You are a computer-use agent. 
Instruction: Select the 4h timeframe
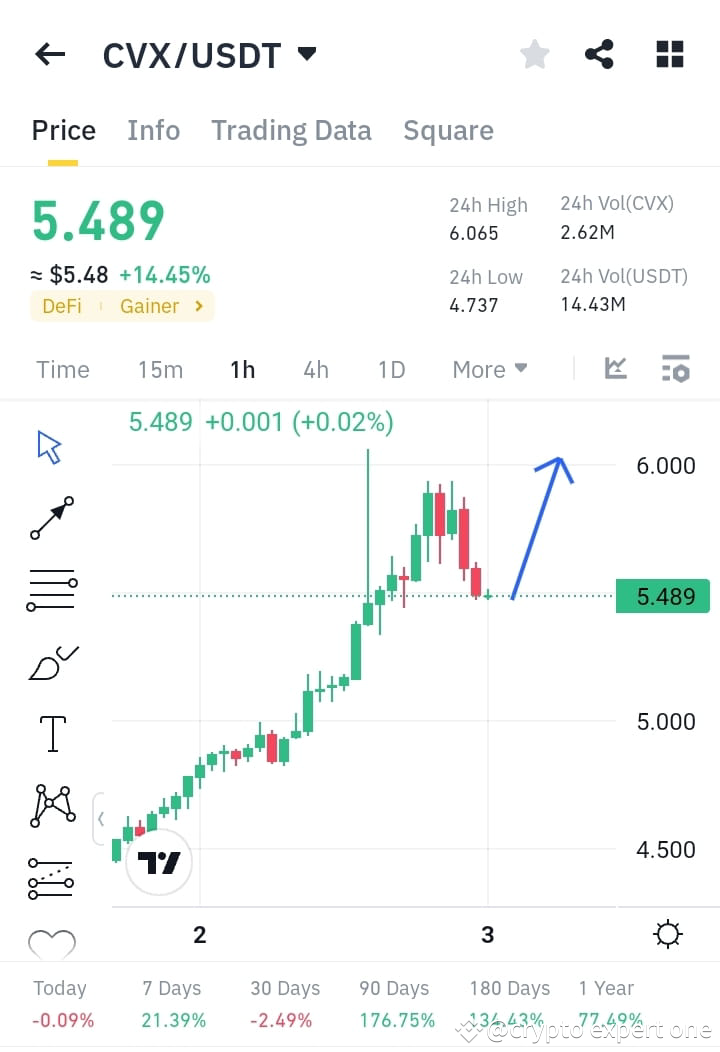pyautogui.click(x=316, y=369)
